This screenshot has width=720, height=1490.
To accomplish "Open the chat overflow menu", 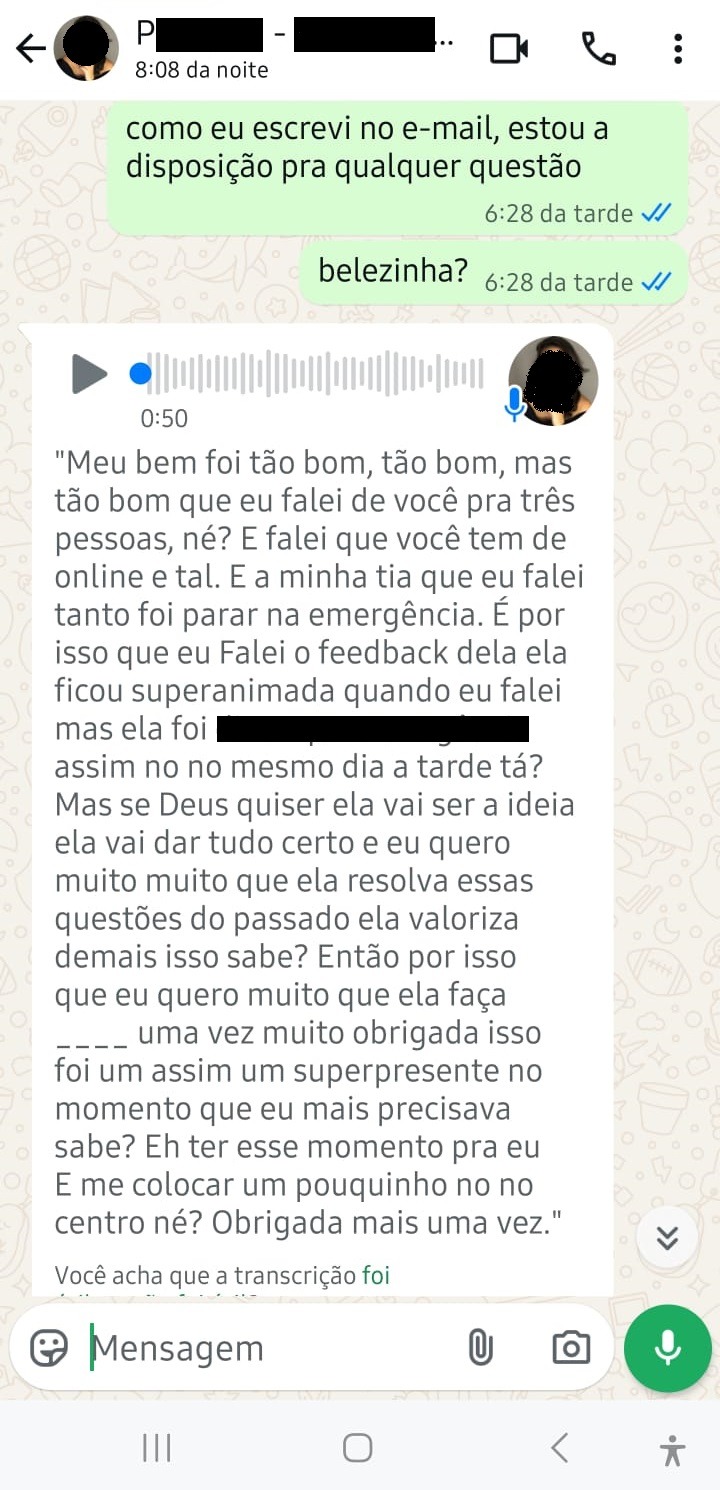I will (x=678, y=49).
